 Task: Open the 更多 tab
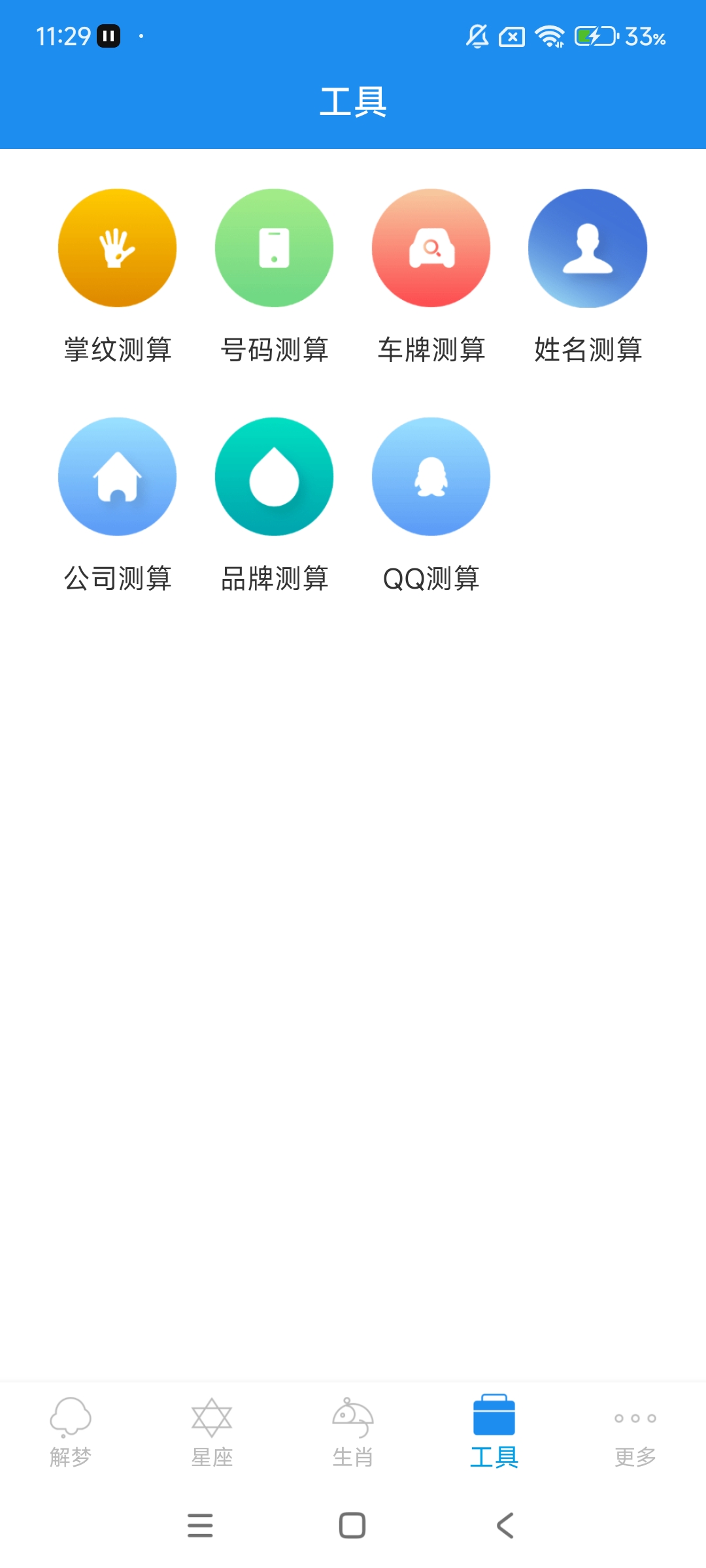(635, 1432)
